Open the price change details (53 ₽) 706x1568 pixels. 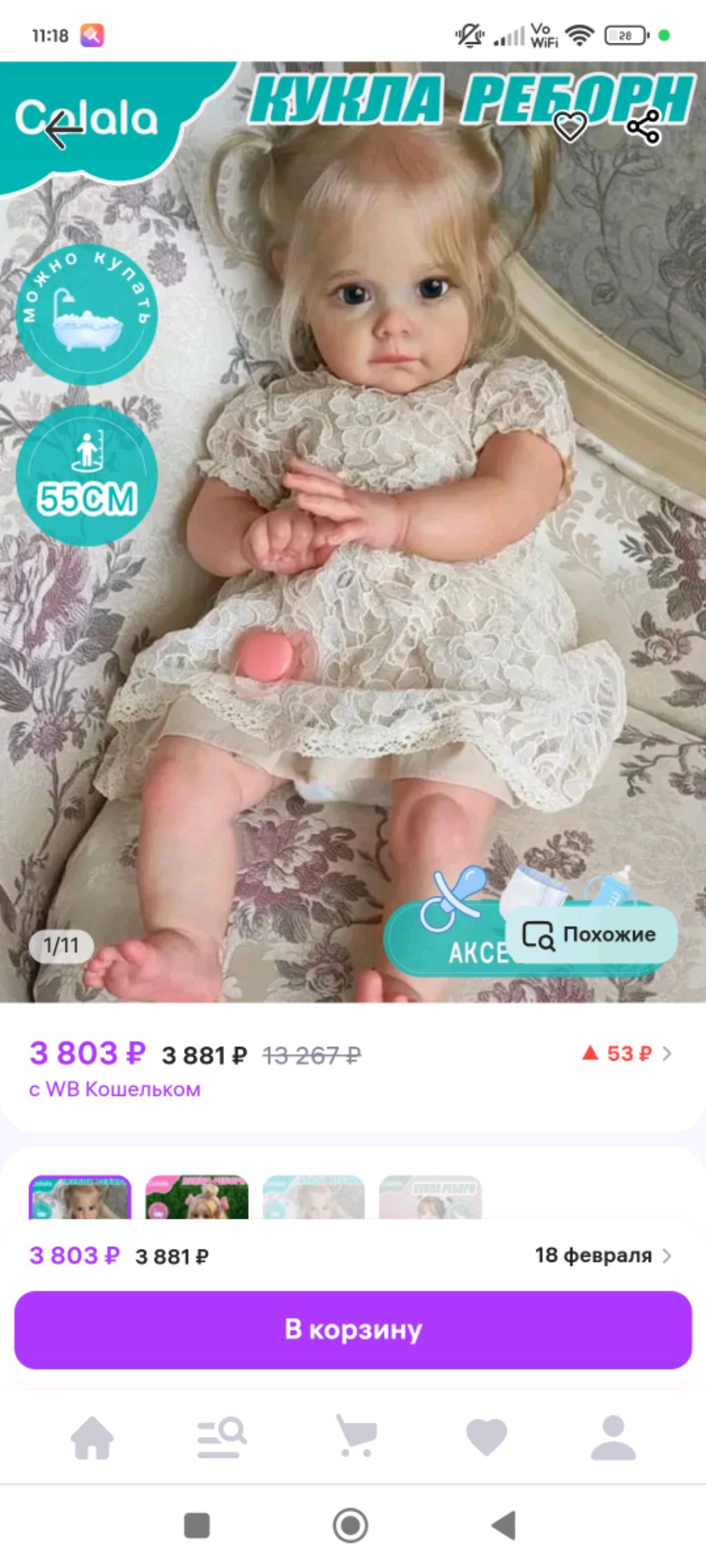click(626, 1053)
